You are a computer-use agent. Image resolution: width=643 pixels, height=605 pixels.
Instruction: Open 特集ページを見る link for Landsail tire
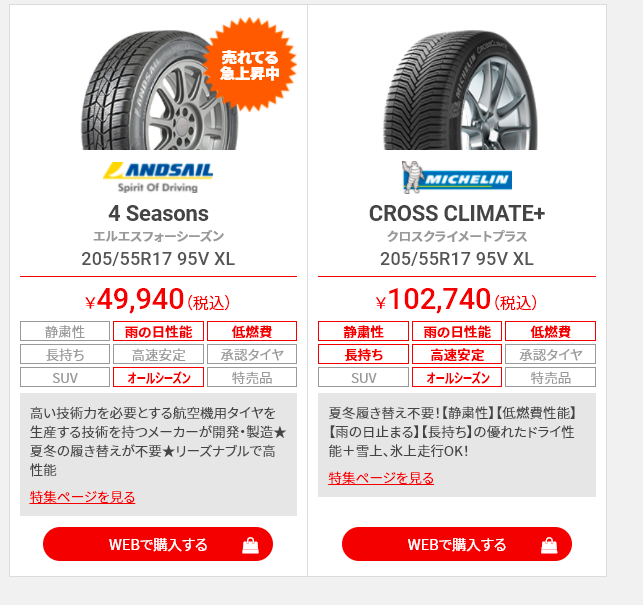[82, 497]
